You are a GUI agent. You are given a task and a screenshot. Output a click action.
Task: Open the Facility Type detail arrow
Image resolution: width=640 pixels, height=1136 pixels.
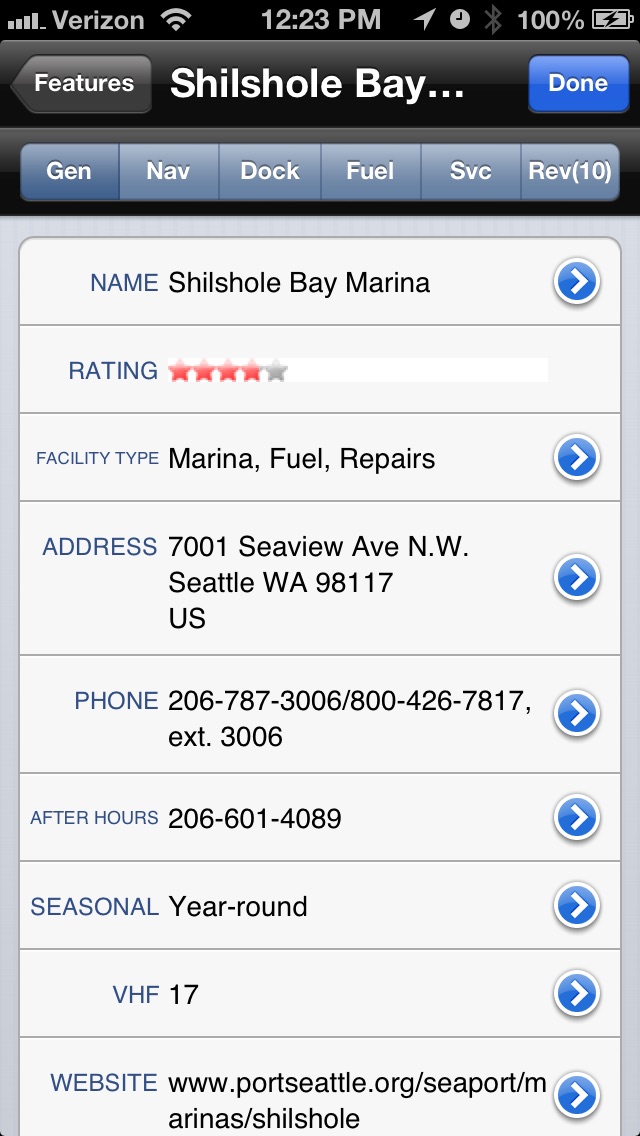click(x=577, y=459)
